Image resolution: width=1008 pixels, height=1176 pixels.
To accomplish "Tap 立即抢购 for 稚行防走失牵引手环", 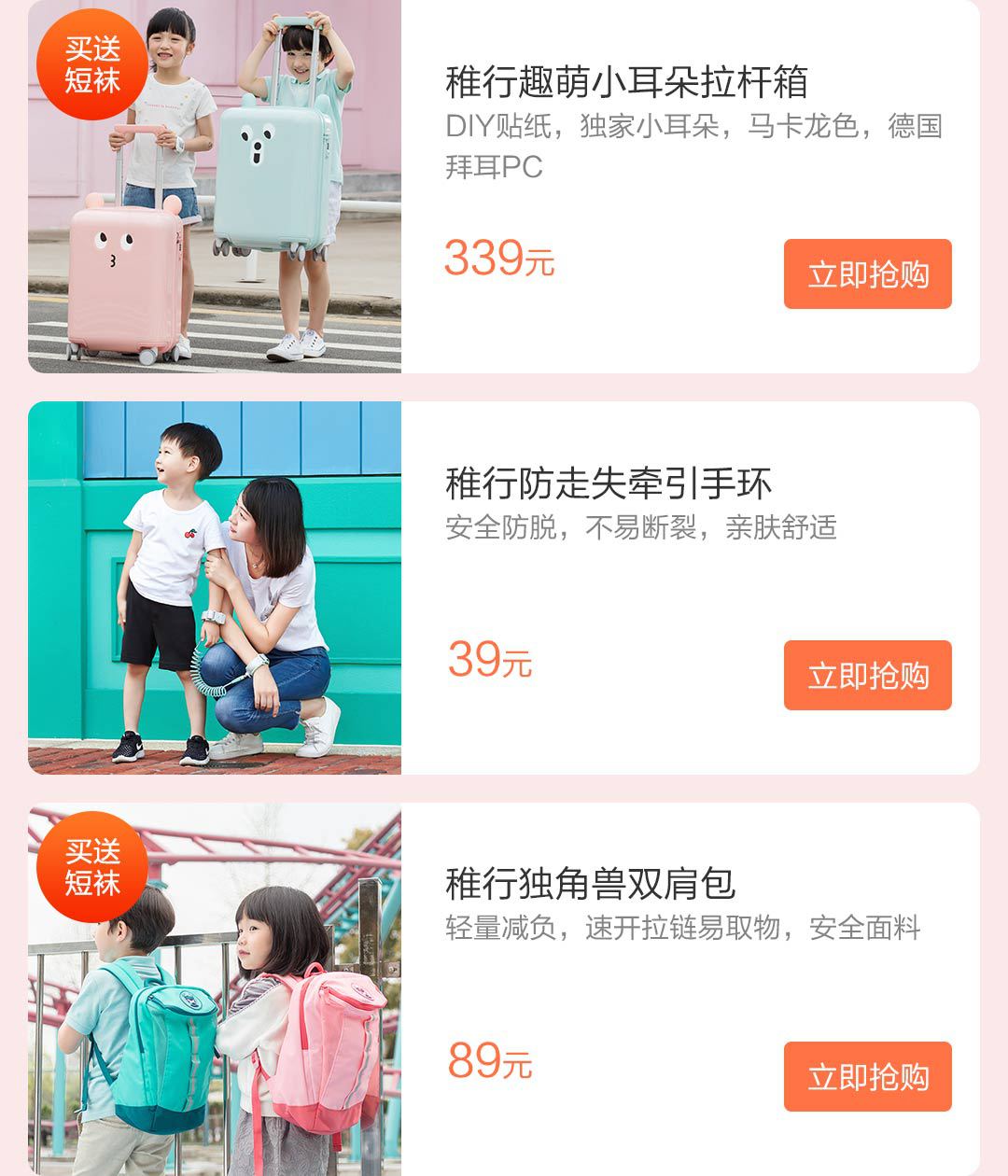I will (867, 676).
